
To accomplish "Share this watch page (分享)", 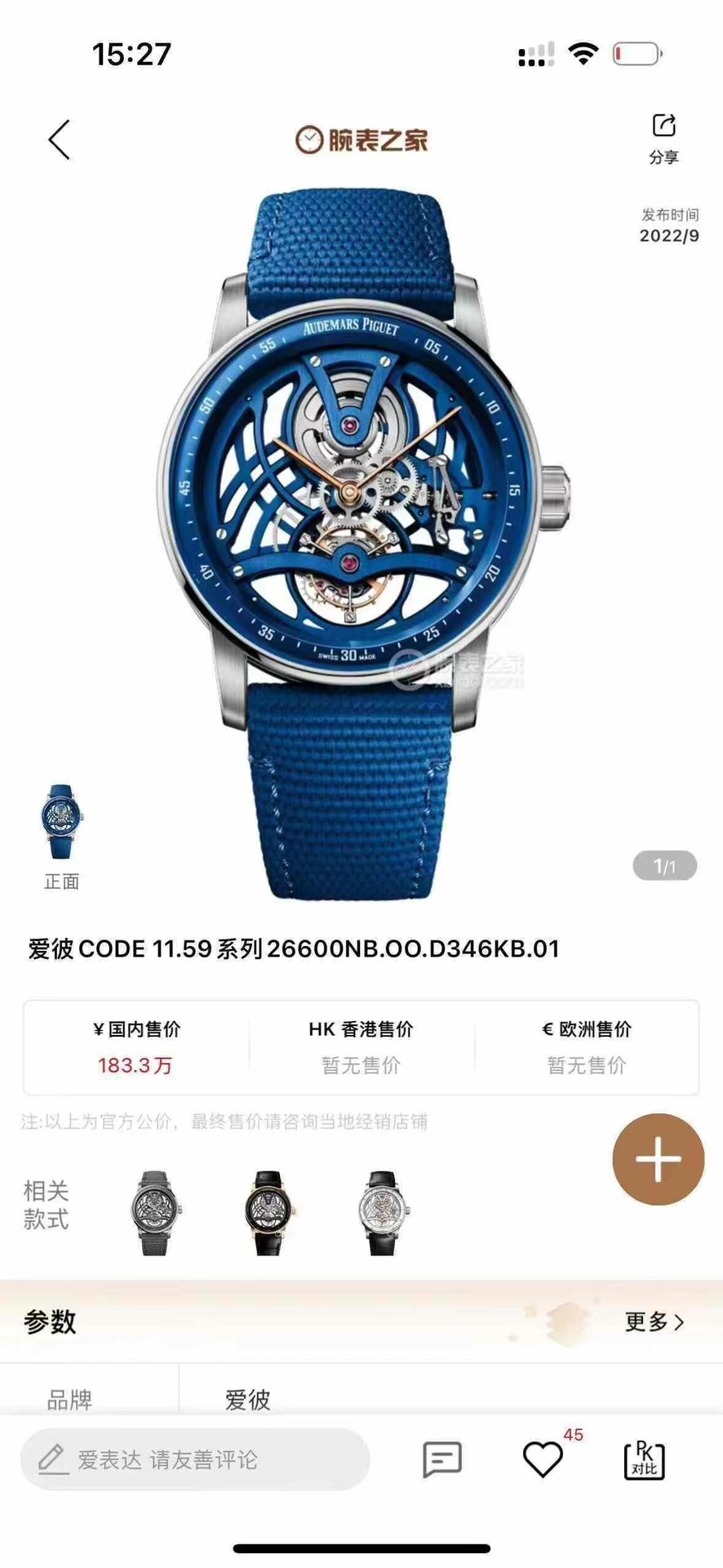I will click(663, 138).
